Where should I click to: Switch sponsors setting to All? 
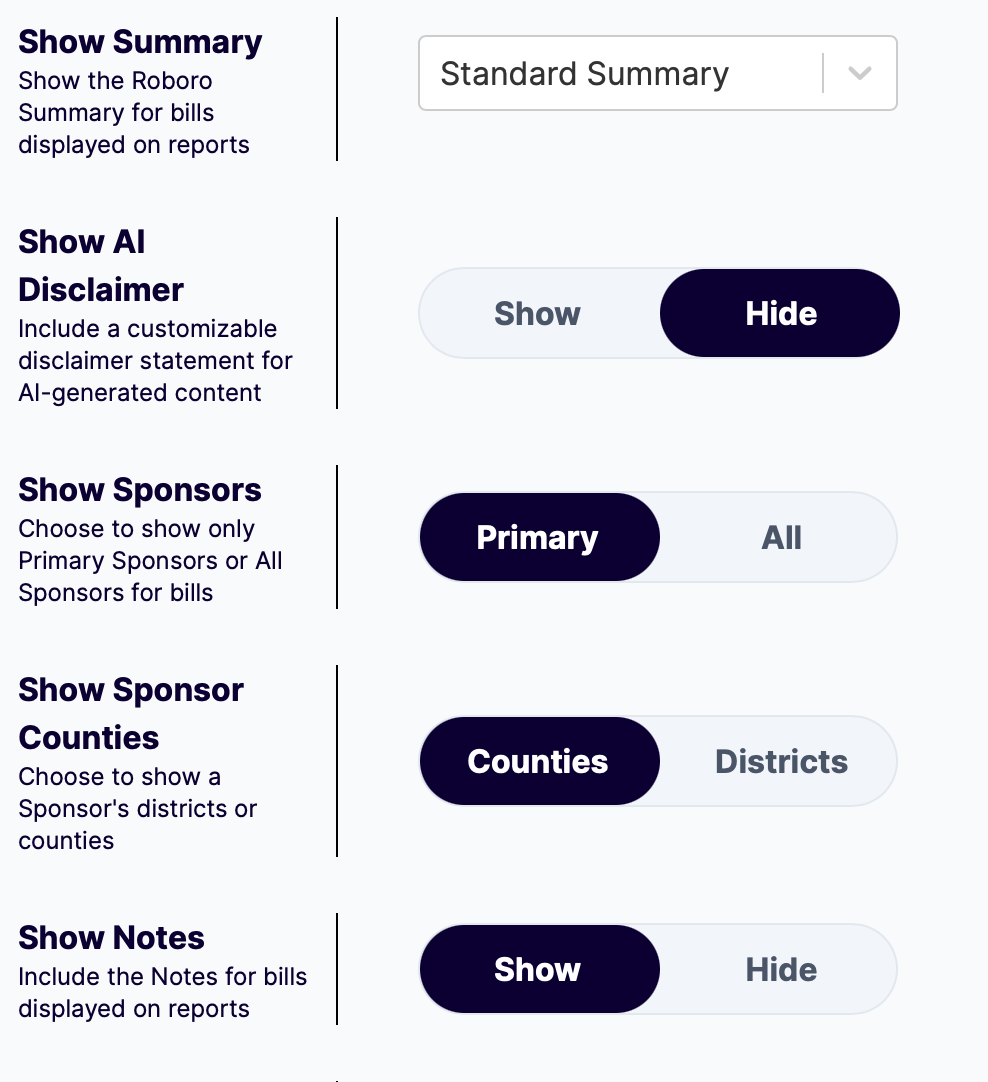[x=780, y=538]
